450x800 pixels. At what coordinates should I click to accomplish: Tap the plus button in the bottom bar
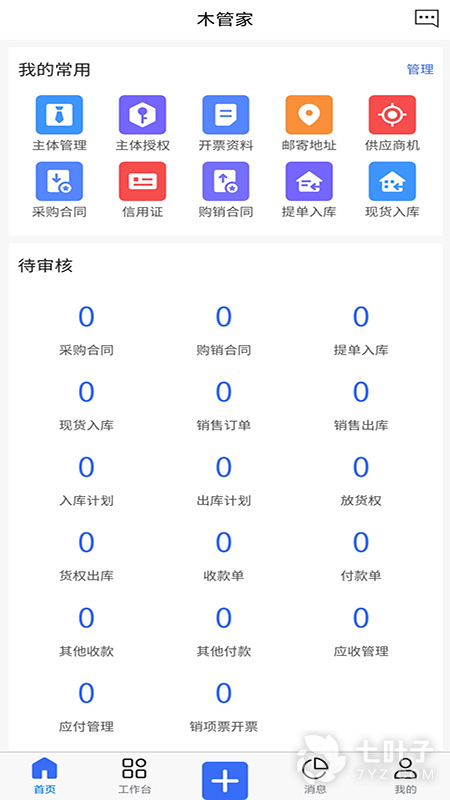click(x=225, y=781)
